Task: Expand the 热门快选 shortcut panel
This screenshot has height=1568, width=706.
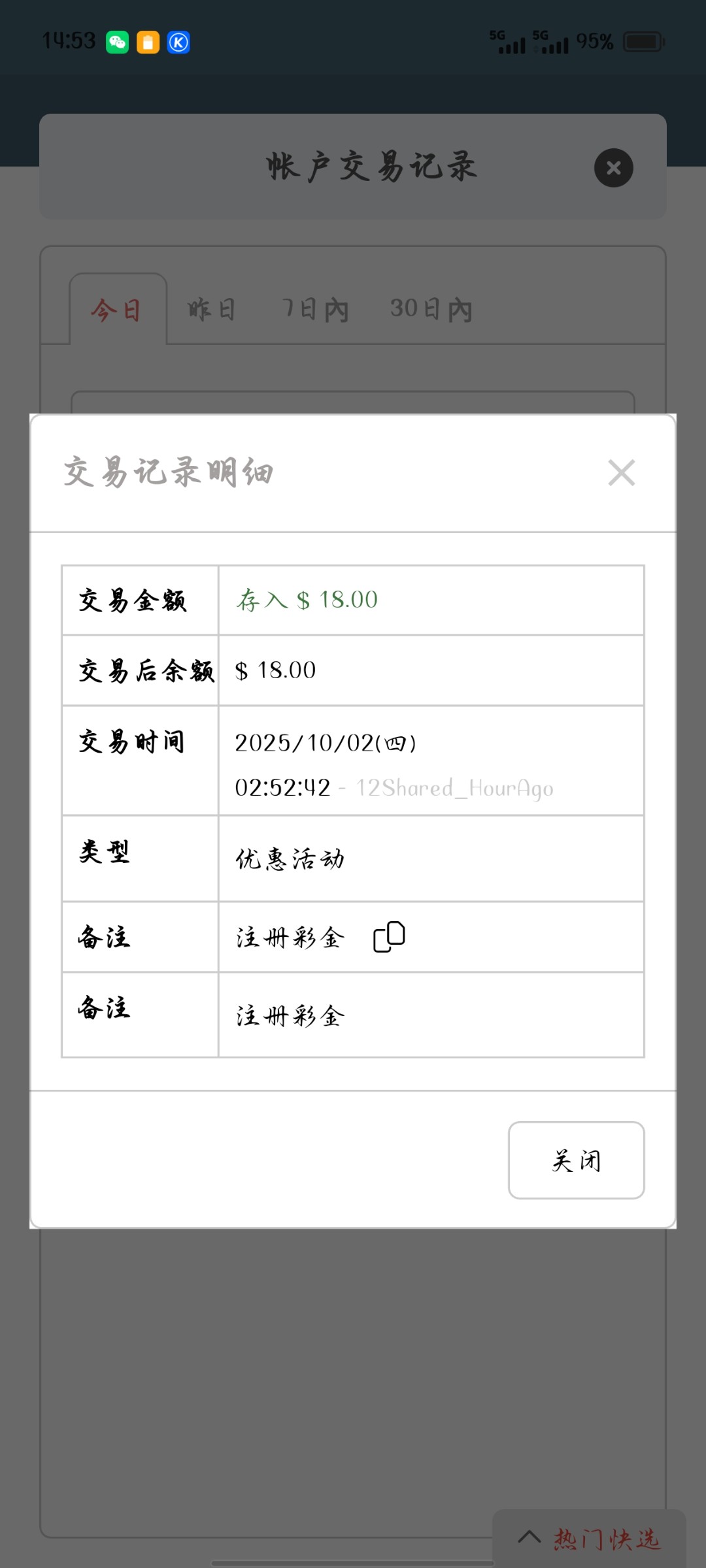Action: pyautogui.click(x=589, y=1539)
